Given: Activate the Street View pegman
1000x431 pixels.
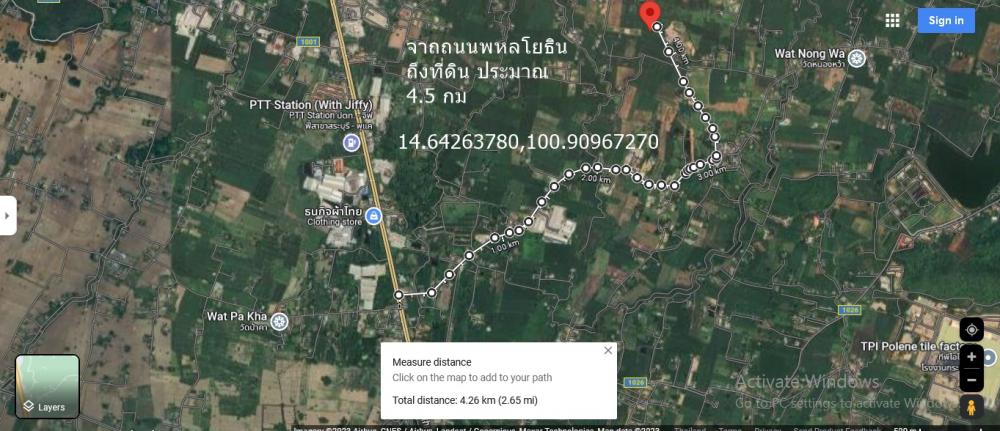Looking at the screenshot, I should [971, 406].
